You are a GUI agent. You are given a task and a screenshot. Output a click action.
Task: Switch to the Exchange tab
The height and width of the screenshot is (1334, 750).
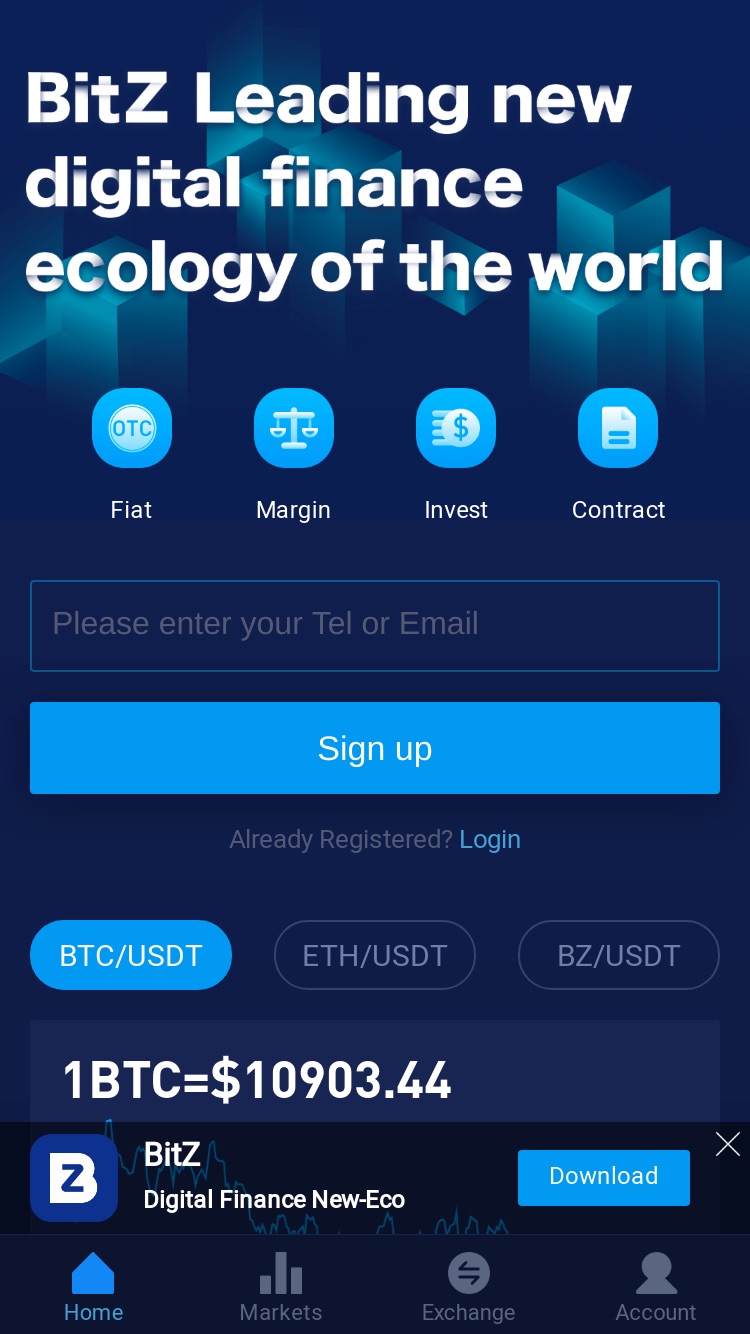point(469,1287)
